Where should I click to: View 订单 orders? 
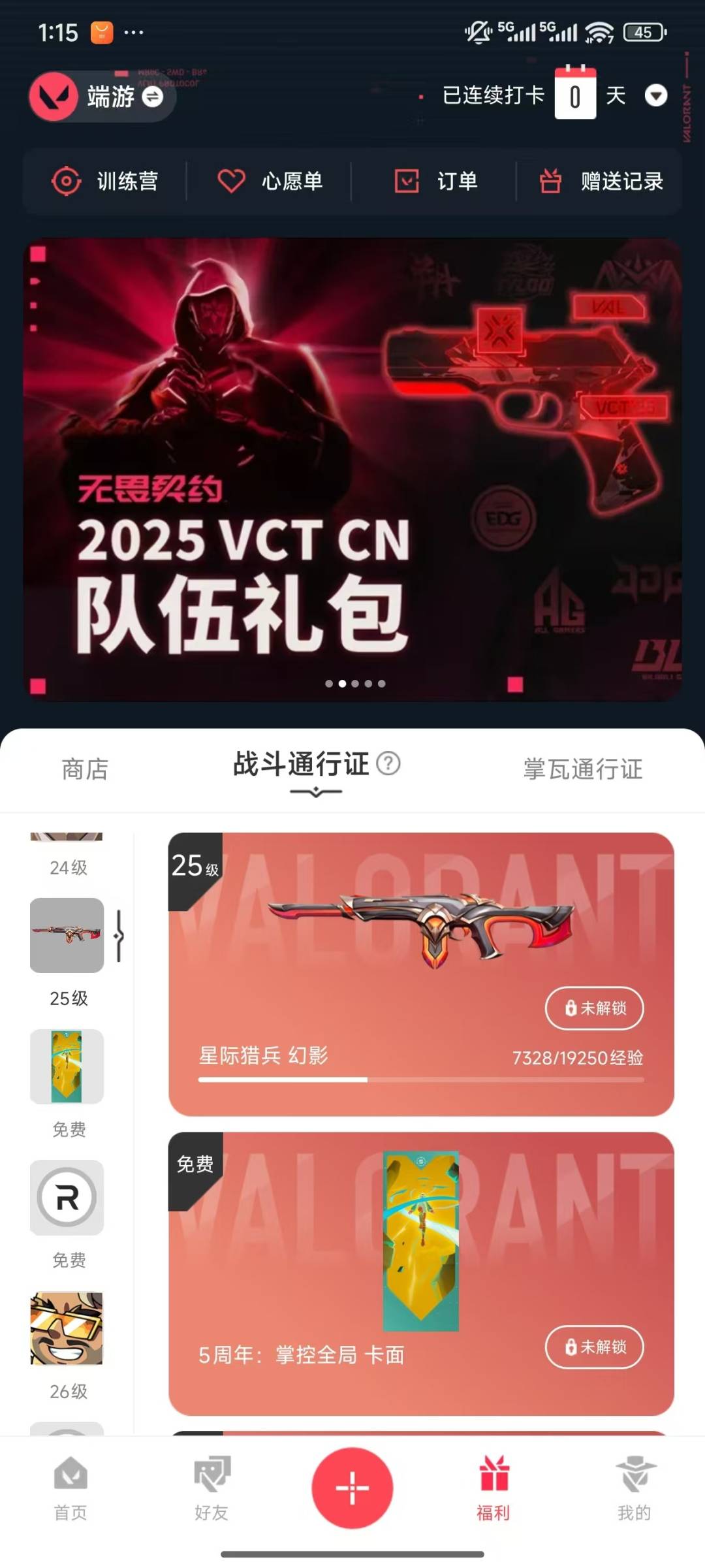[x=435, y=181]
